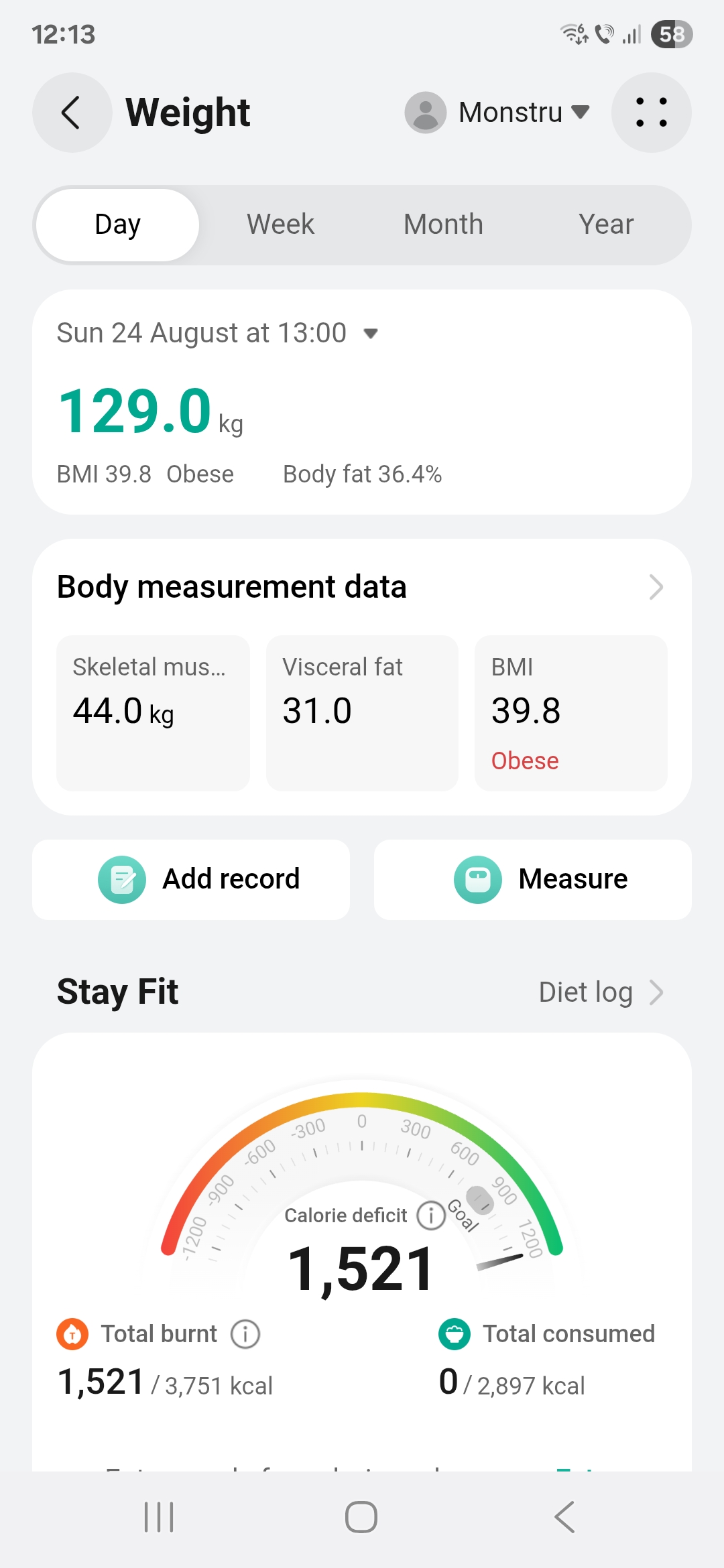Image resolution: width=724 pixels, height=1568 pixels.
Task: Switch to the Year tab
Action: tap(606, 224)
